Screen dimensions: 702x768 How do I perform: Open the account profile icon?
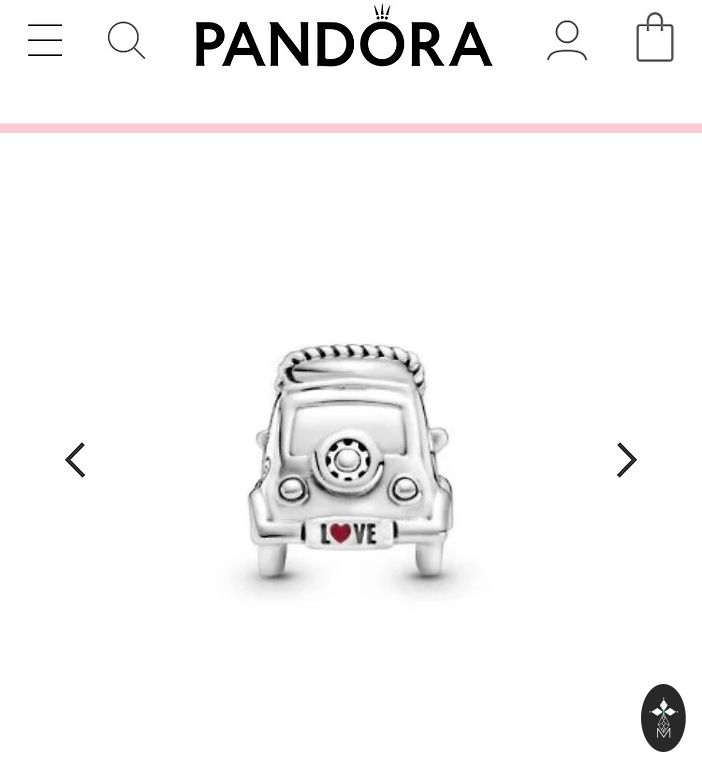point(567,41)
